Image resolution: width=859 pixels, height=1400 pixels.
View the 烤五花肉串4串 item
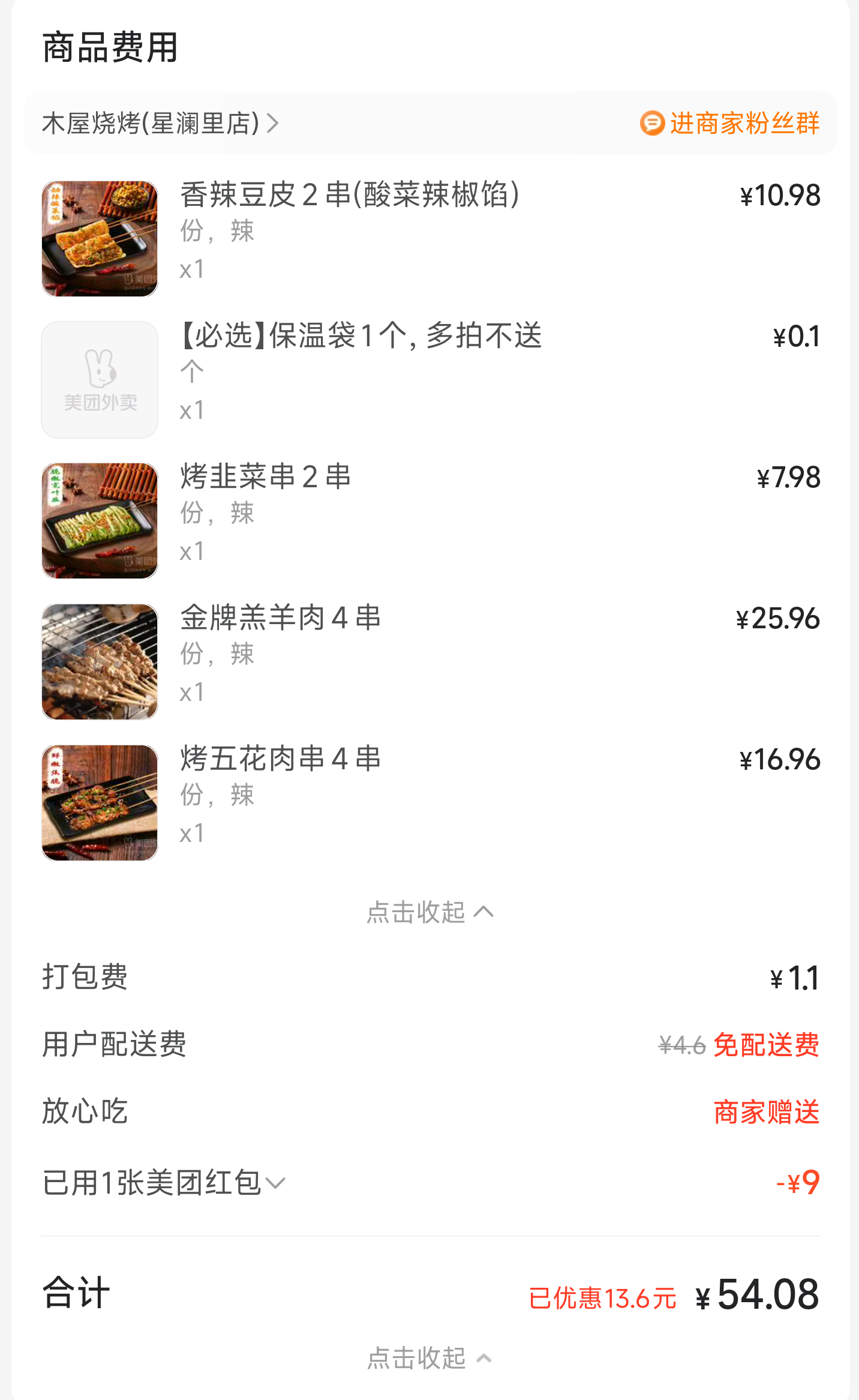click(280, 759)
